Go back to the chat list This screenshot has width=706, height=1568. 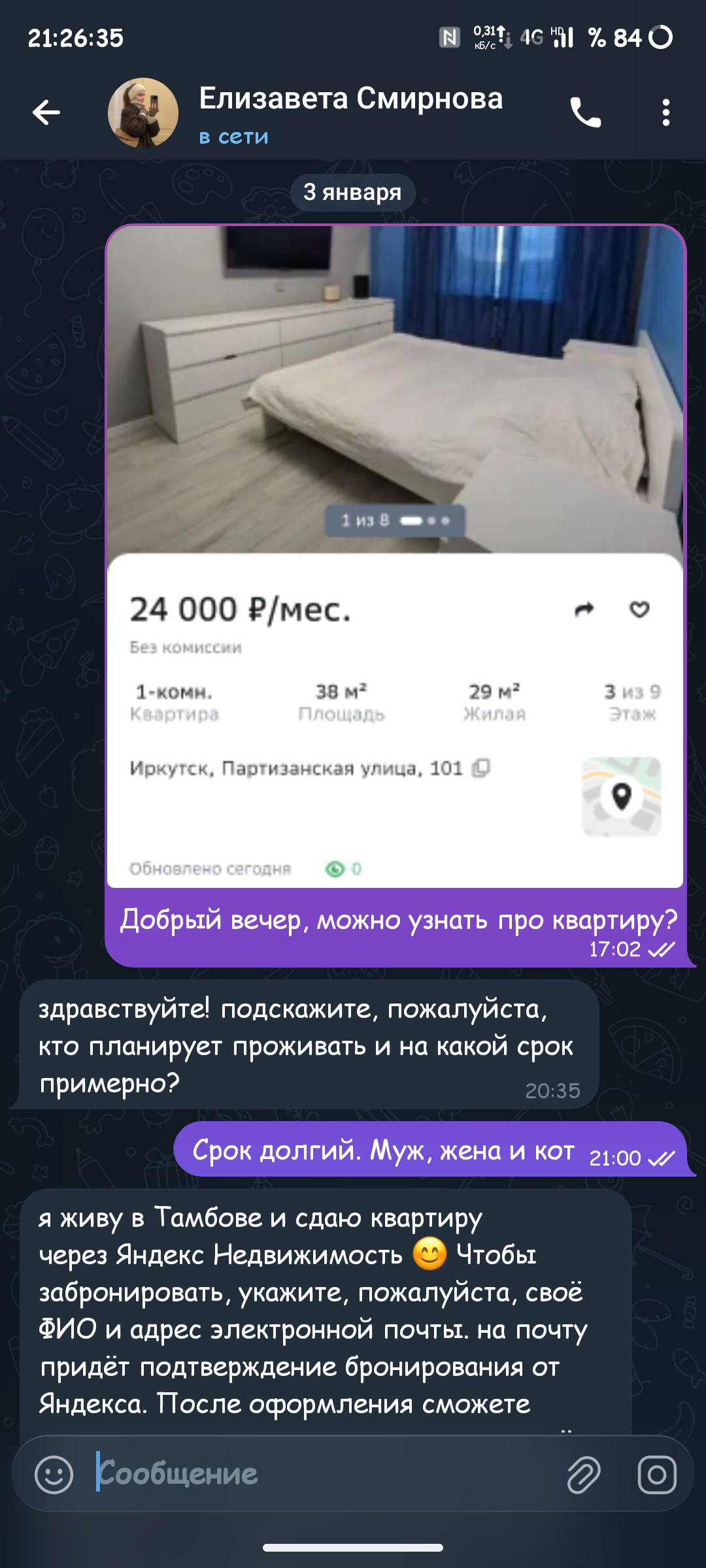[x=46, y=112]
